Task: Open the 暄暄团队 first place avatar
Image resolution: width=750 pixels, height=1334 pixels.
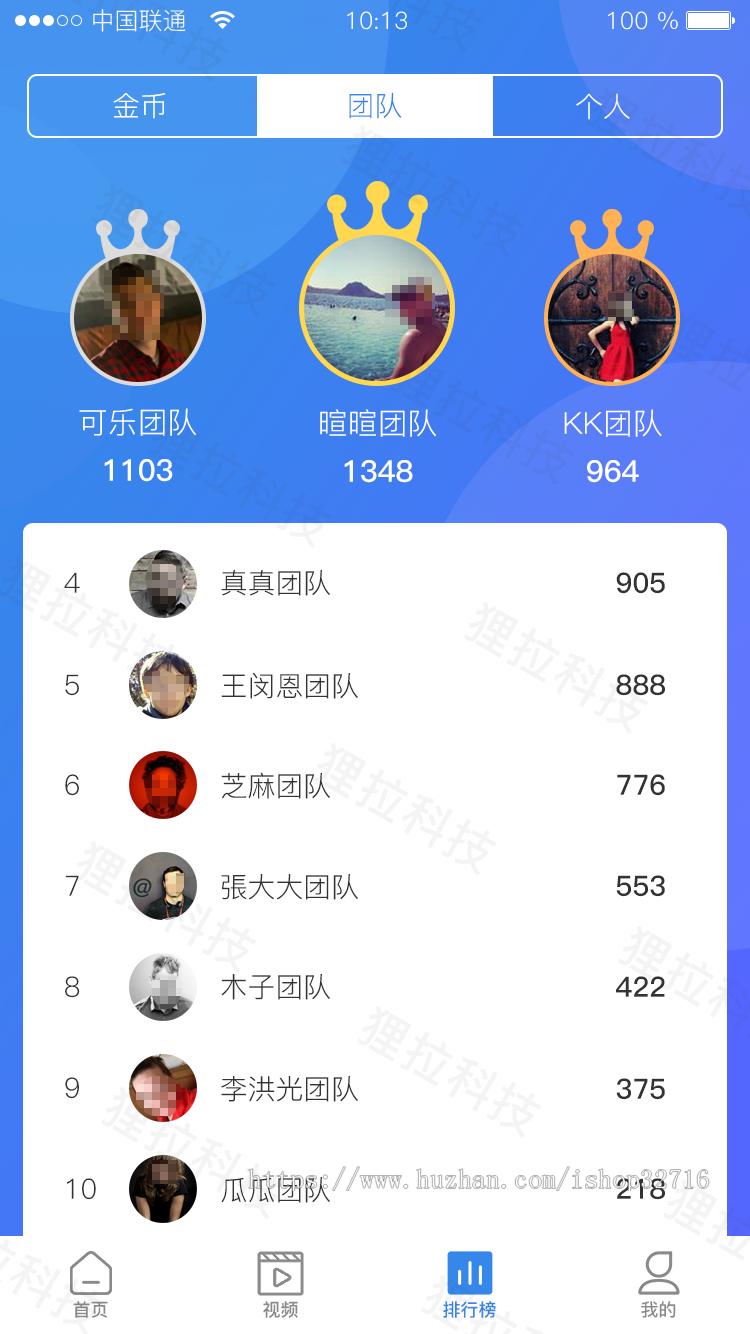Action: pos(377,309)
